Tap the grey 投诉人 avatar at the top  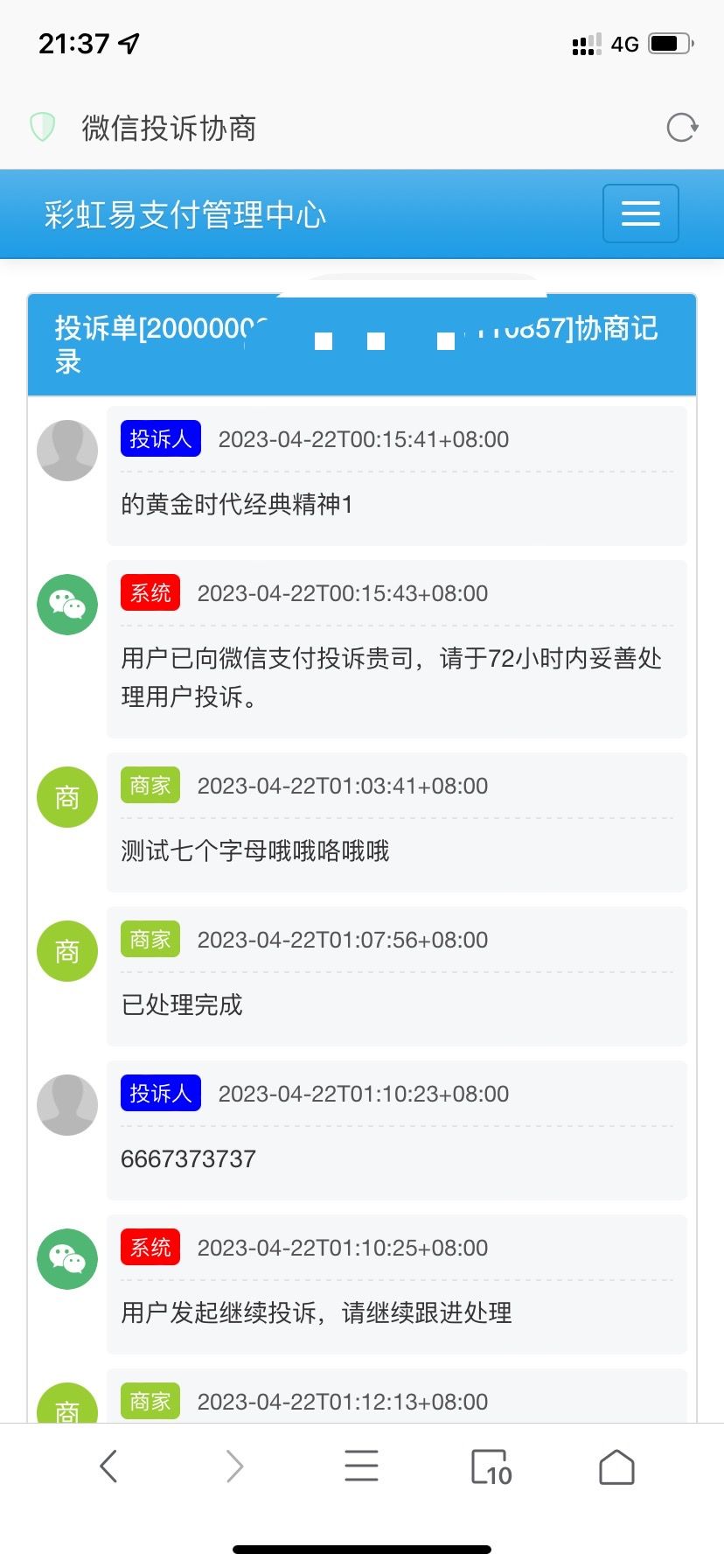66,451
